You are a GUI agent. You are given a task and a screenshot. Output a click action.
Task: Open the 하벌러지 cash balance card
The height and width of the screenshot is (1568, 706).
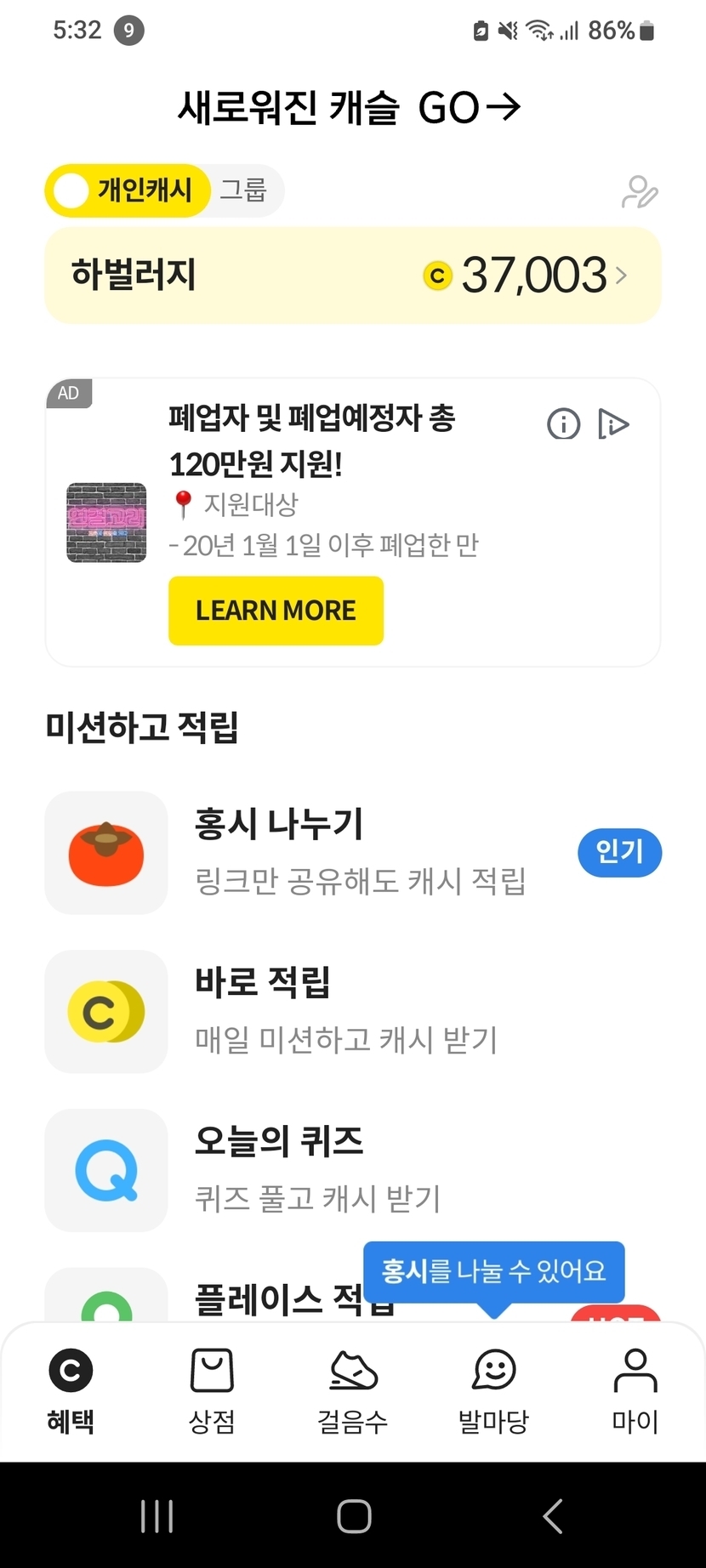(353, 276)
